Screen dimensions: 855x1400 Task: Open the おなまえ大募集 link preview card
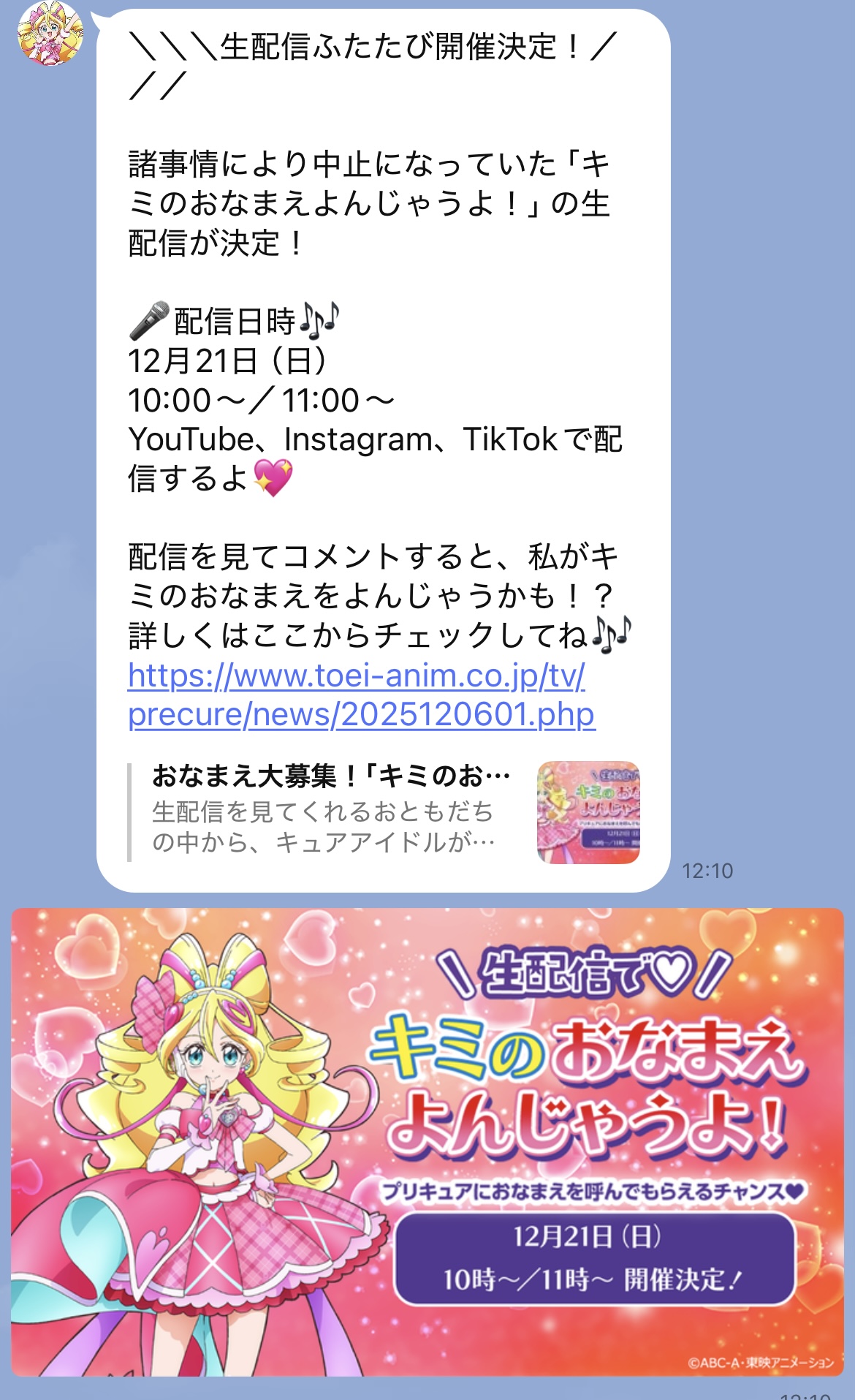[384, 812]
